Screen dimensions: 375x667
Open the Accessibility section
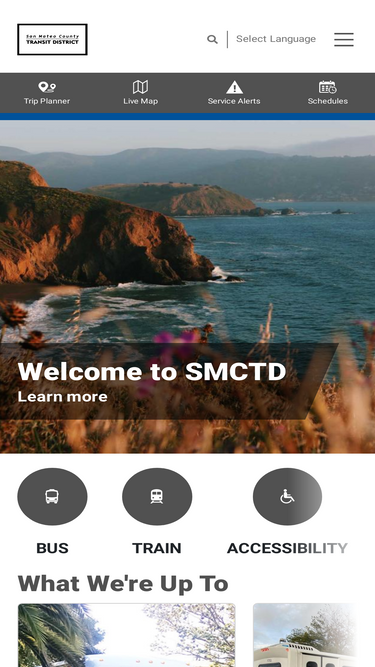tap(287, 512)
